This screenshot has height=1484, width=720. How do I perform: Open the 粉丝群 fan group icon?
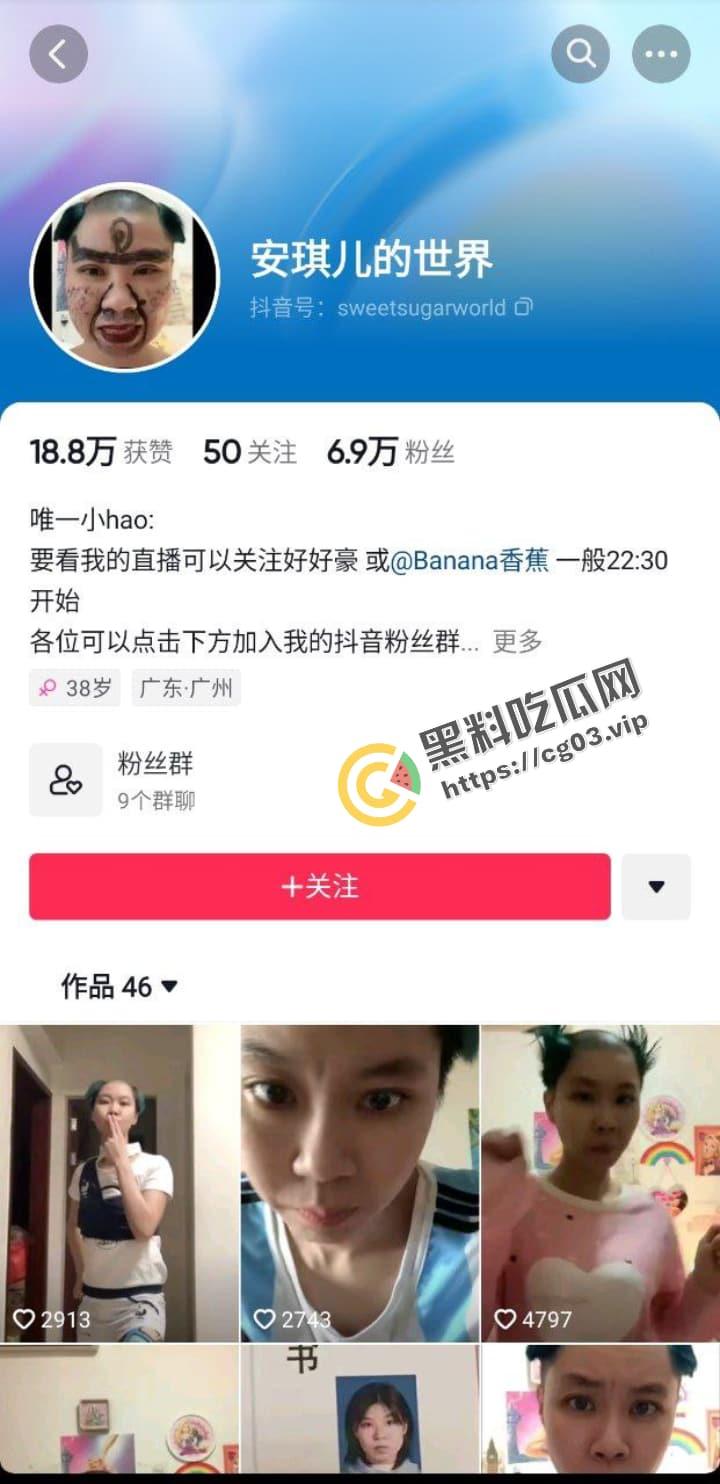coord(65,780)
